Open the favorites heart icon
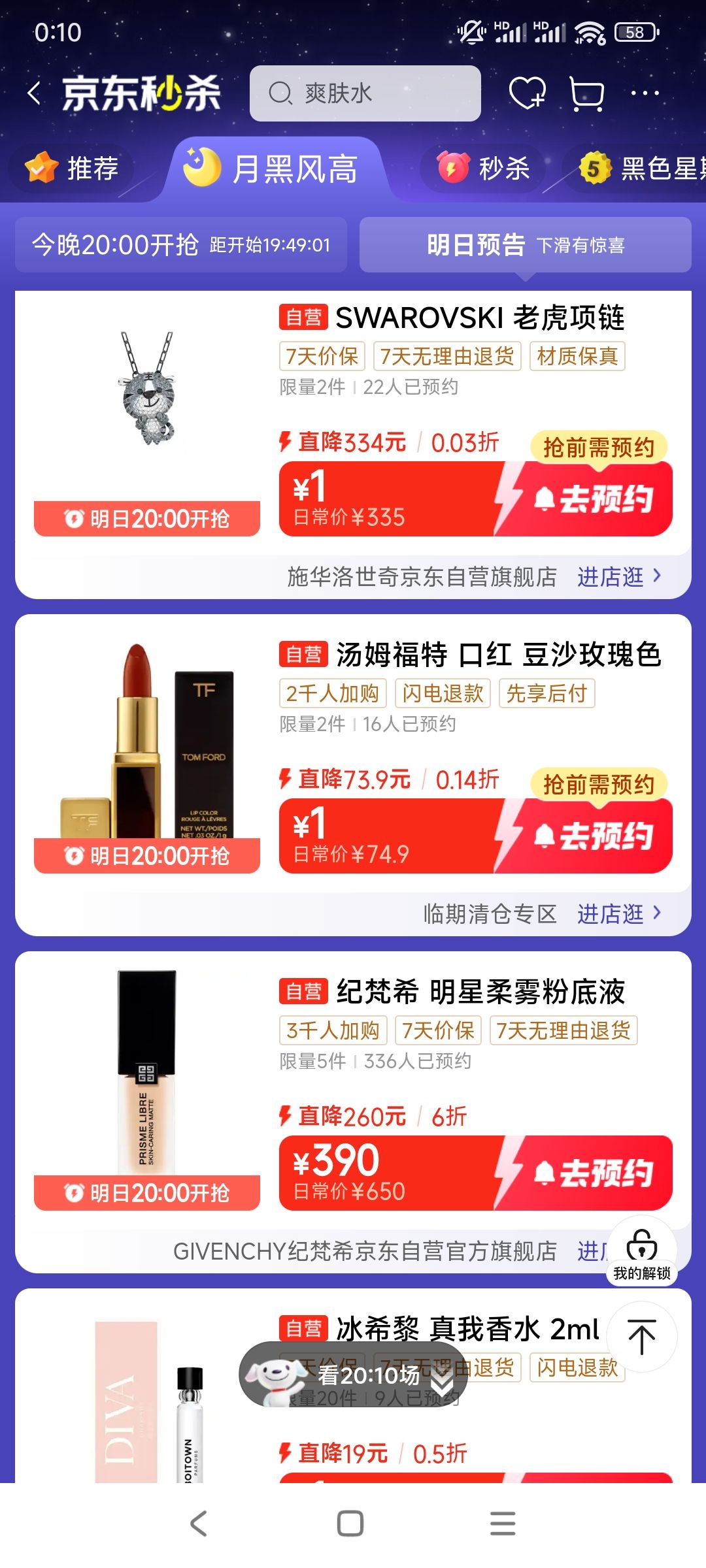This screenshot has height=1568, width=706. click(x=527, y=93)
